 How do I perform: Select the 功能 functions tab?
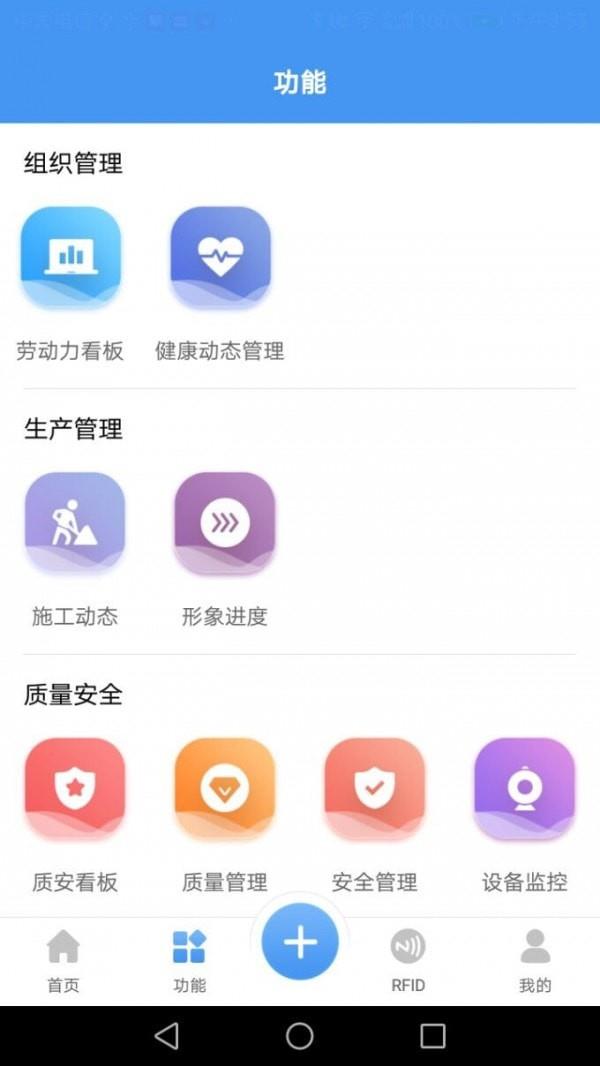189,961
